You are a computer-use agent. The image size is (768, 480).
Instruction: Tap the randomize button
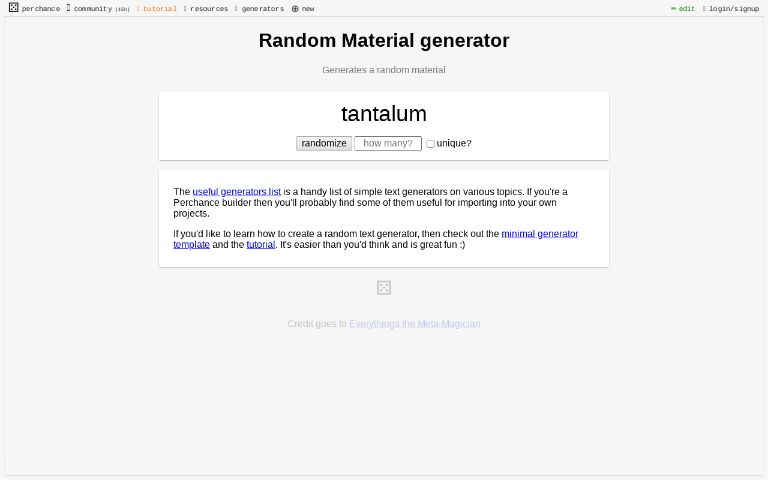tap(324, 143)
